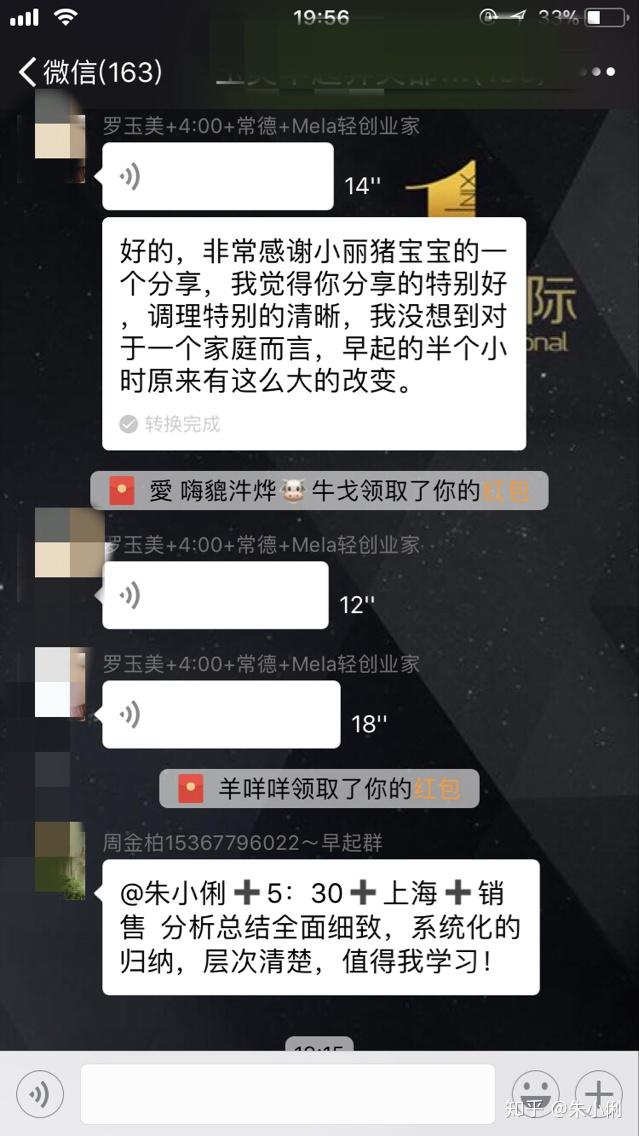Play the 12-second voice message
639x1136 pixels.
(215, 595)
